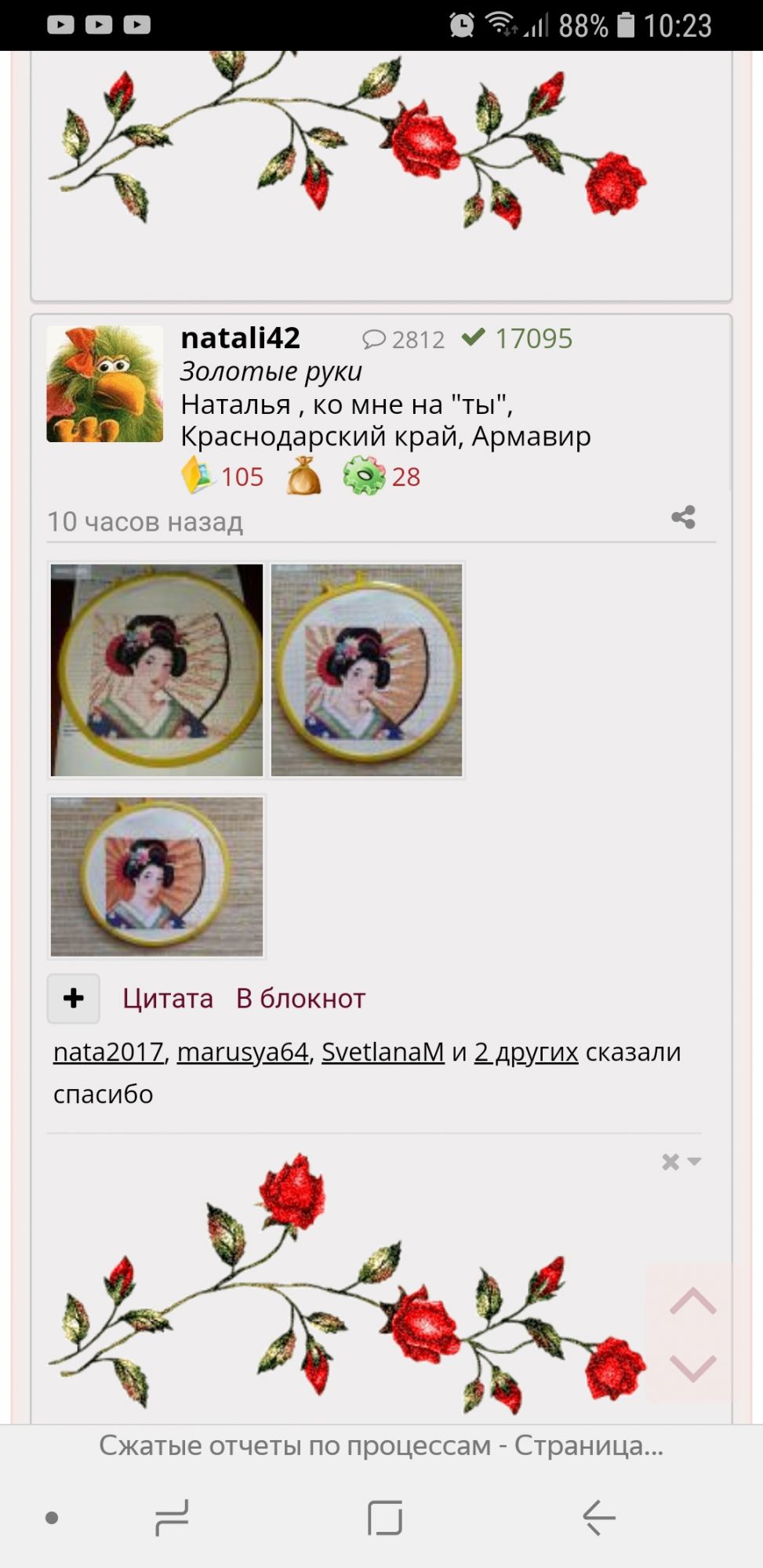Screen dimensions: 763x1568
Task: Jump to page top with up arrow
Action: pos(692,1301)
